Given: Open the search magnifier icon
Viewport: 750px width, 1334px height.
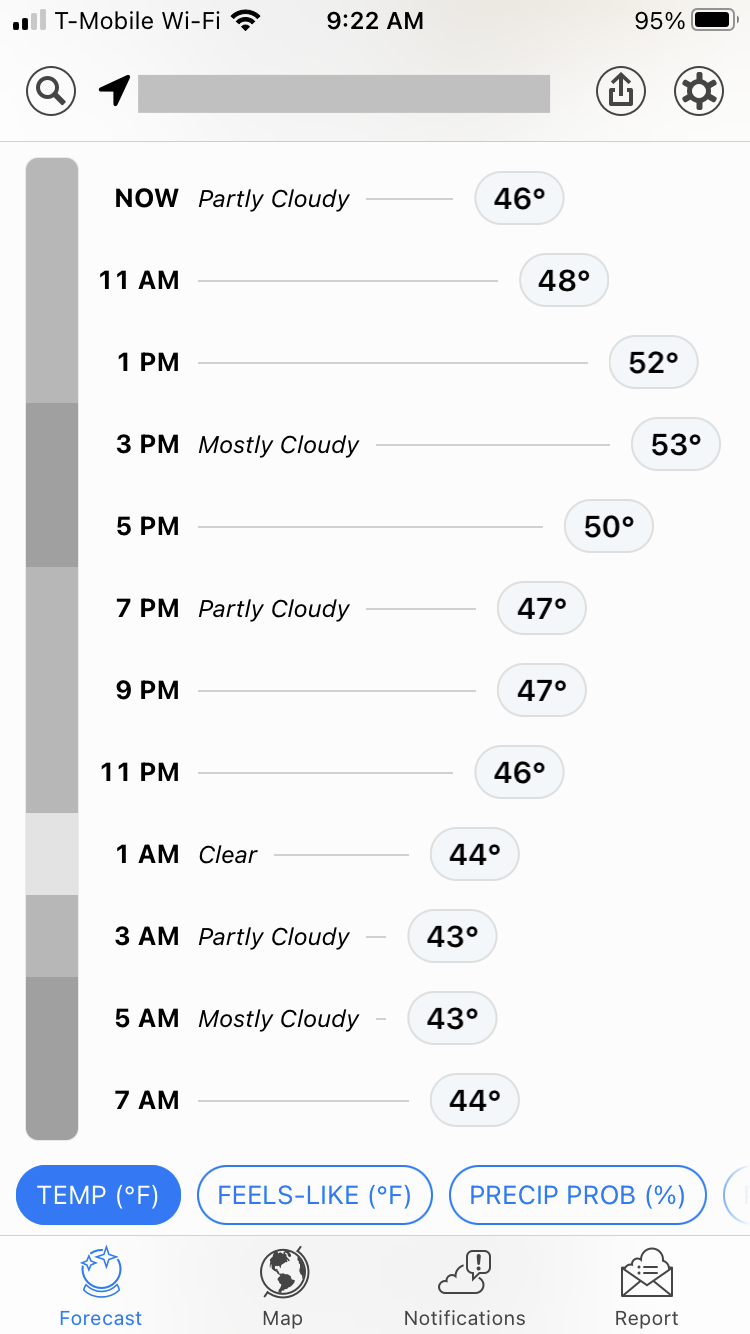Looking at the screenshot, I should tap(51, 92).
